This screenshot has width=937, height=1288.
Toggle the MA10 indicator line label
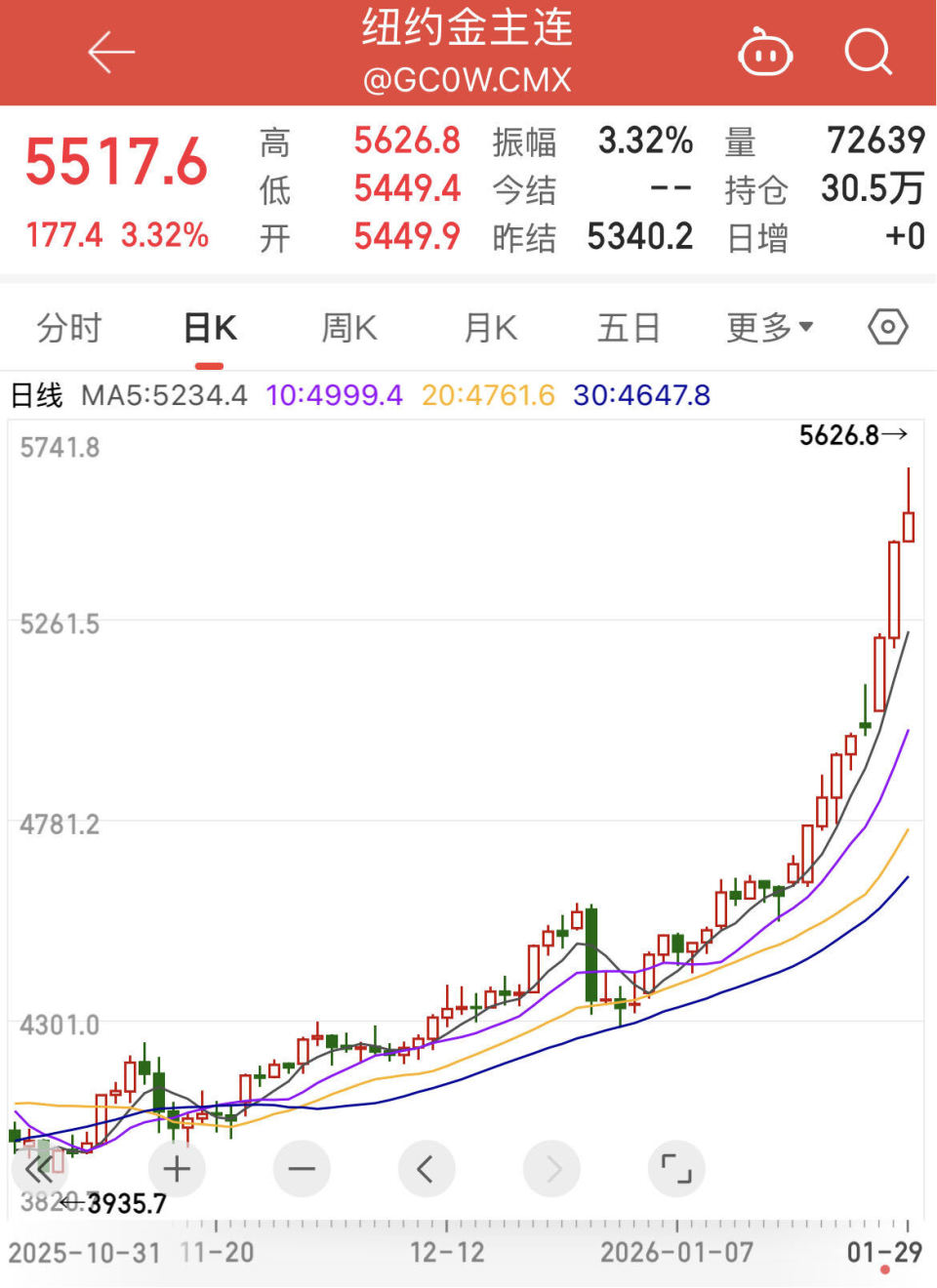click(333, 396)
